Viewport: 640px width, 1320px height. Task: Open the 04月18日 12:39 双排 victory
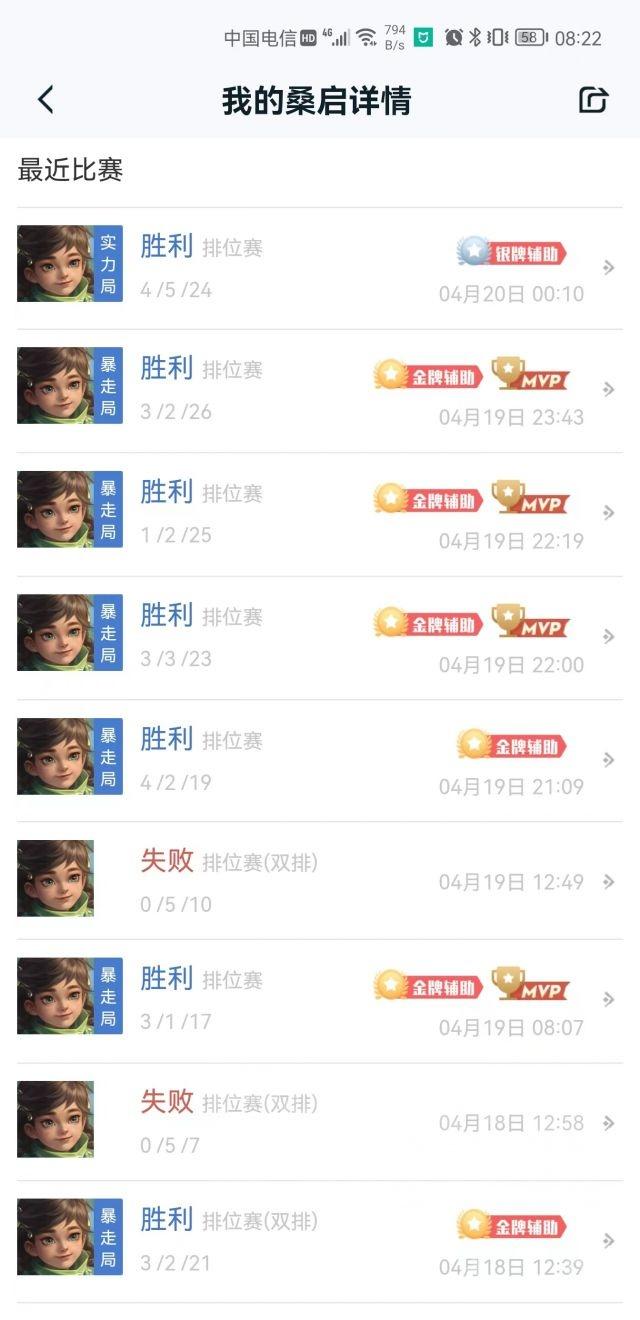(x=318, y=1240)
